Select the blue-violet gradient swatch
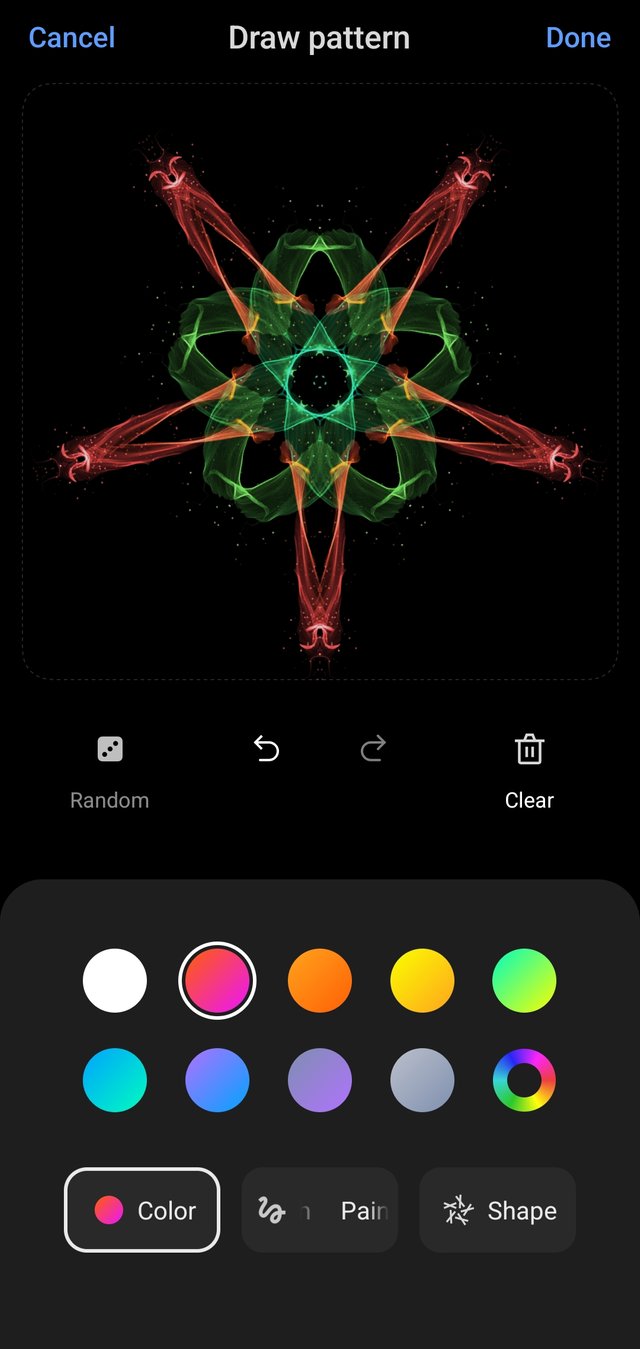This screenshot has height=1349, width=640. click(217, 1080)
